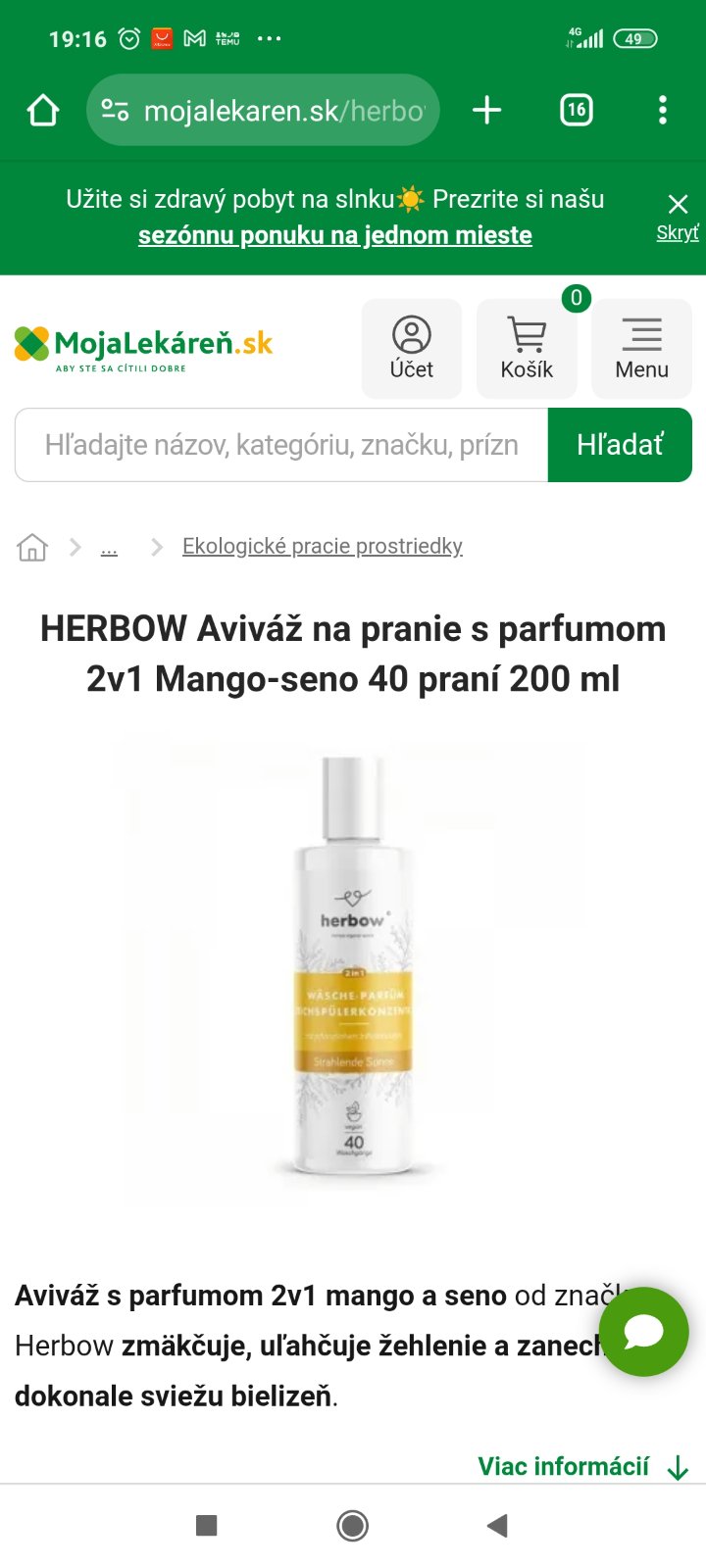Open the Menu button
The height and width of the screenshot is (1568, 706).
[x=641, y=349]
